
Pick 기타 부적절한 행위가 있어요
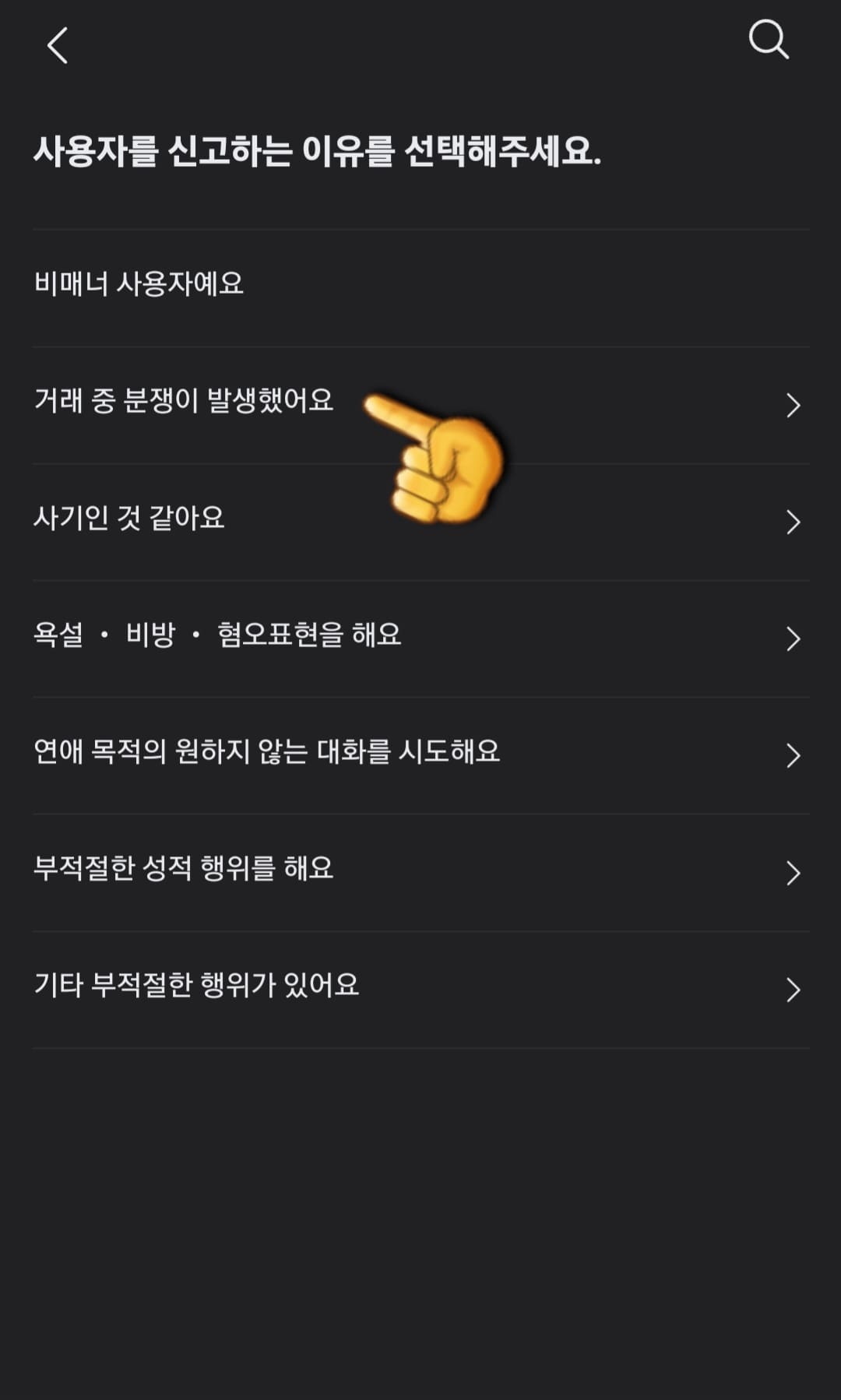click(197, 987)
